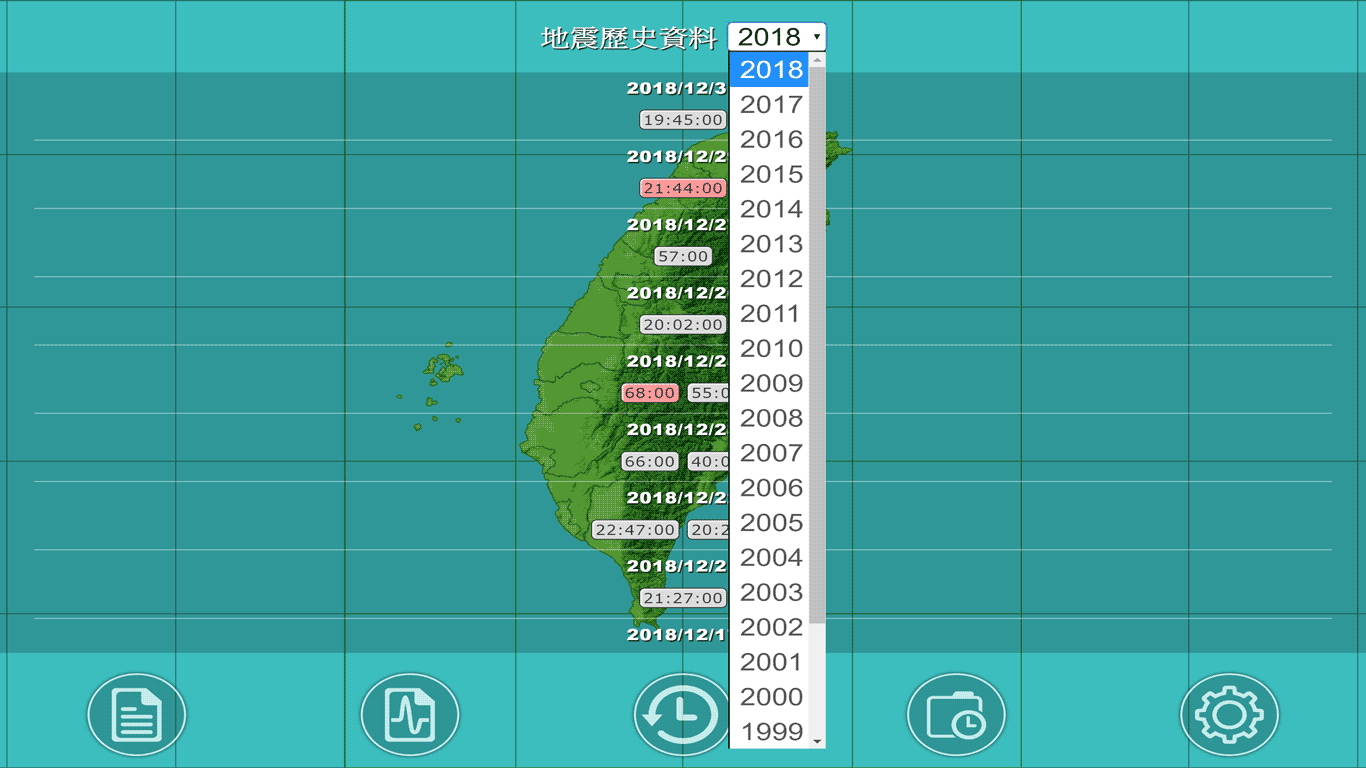Open the 20:02:00 earthquake entry
Viewport: 1366px width, 768px height.
click(x=683, y=324)
